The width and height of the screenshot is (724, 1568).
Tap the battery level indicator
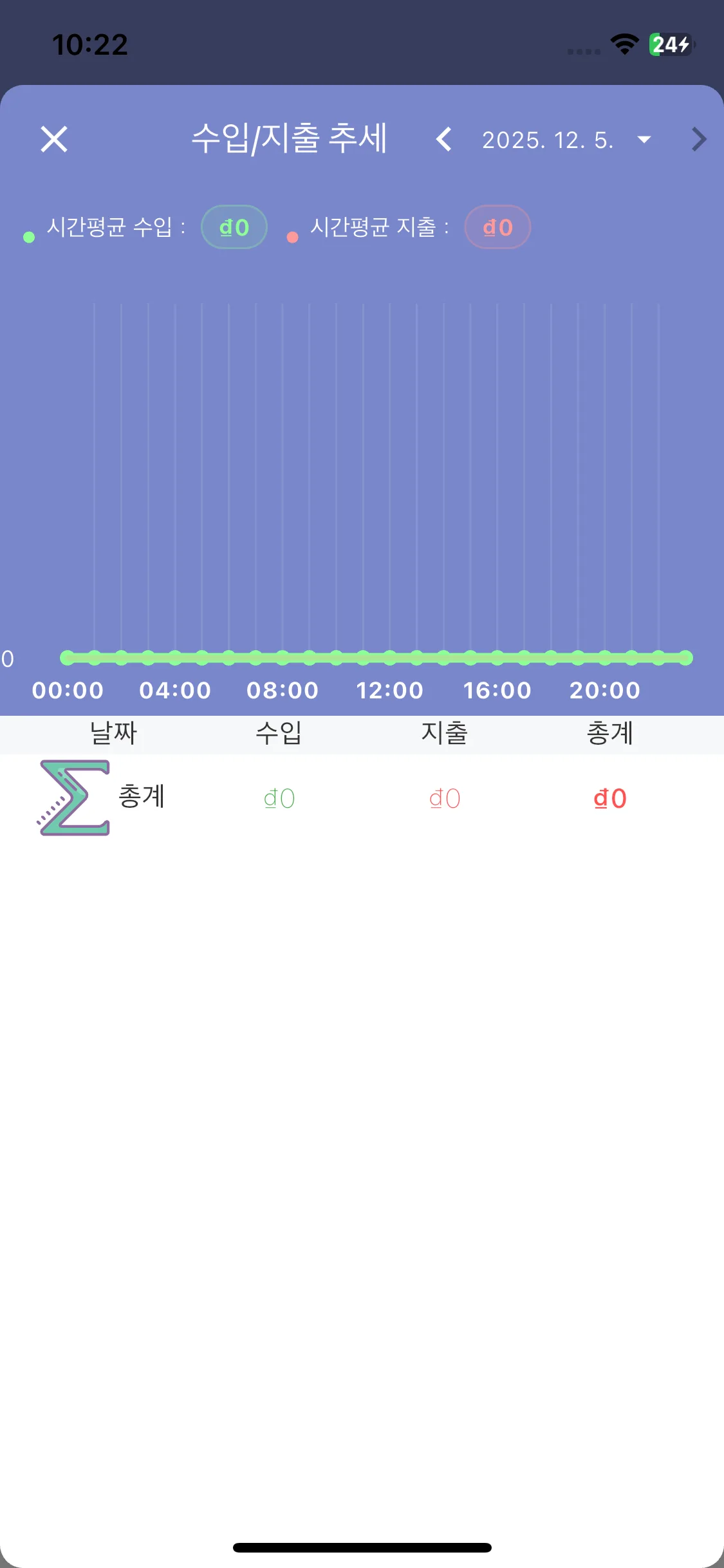tap(671, 43)
